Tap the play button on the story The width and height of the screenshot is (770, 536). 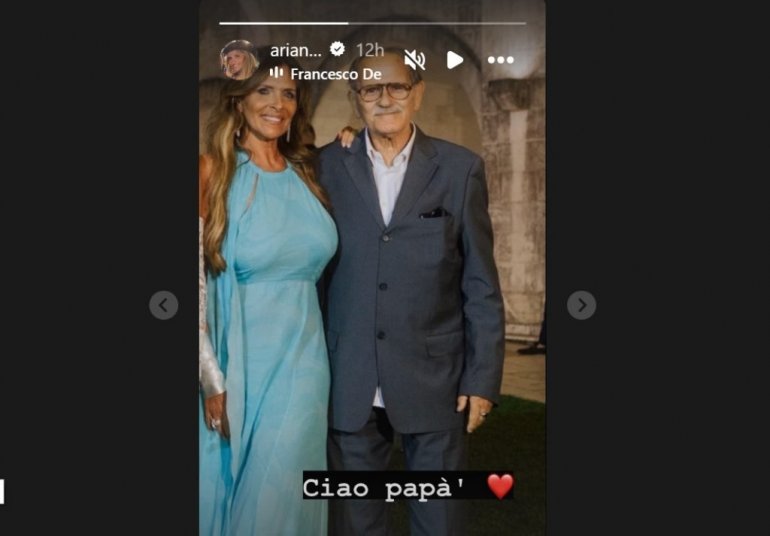(455, 60)
